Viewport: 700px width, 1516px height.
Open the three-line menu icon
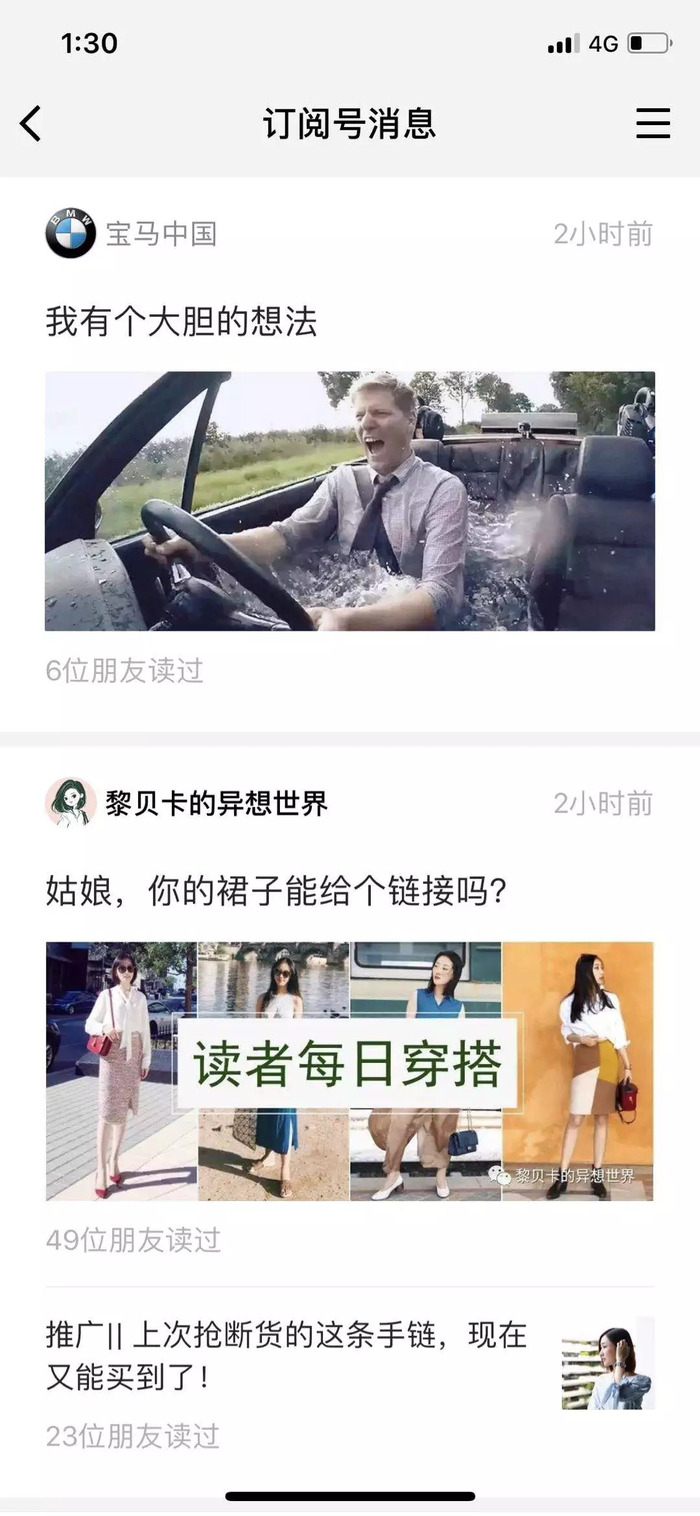[653, 123]
